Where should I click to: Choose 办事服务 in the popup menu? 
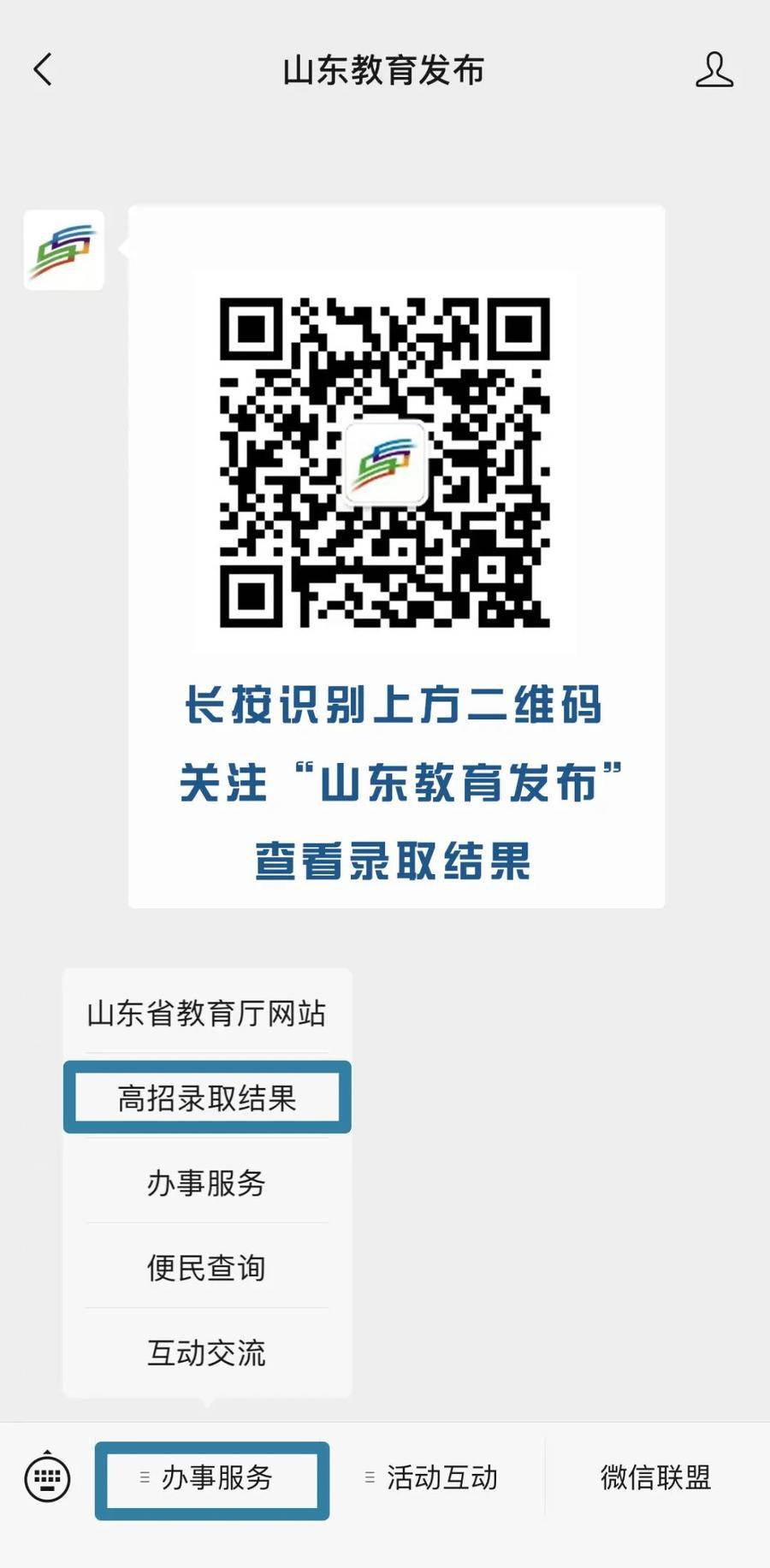[x=206, y=1183]
